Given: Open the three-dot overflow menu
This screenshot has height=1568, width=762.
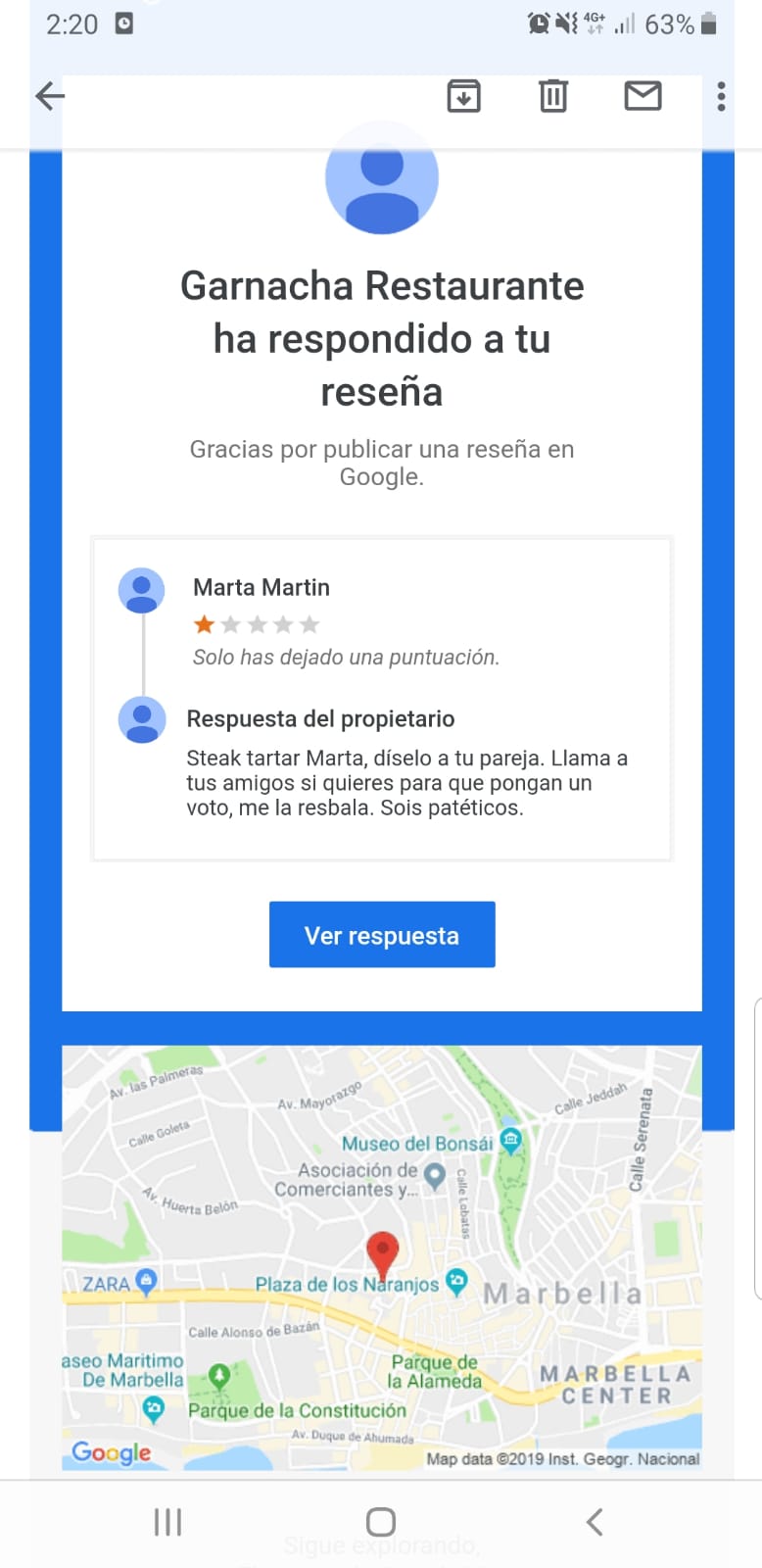Looking at the screenshot, I should click(x=721, y=96).
